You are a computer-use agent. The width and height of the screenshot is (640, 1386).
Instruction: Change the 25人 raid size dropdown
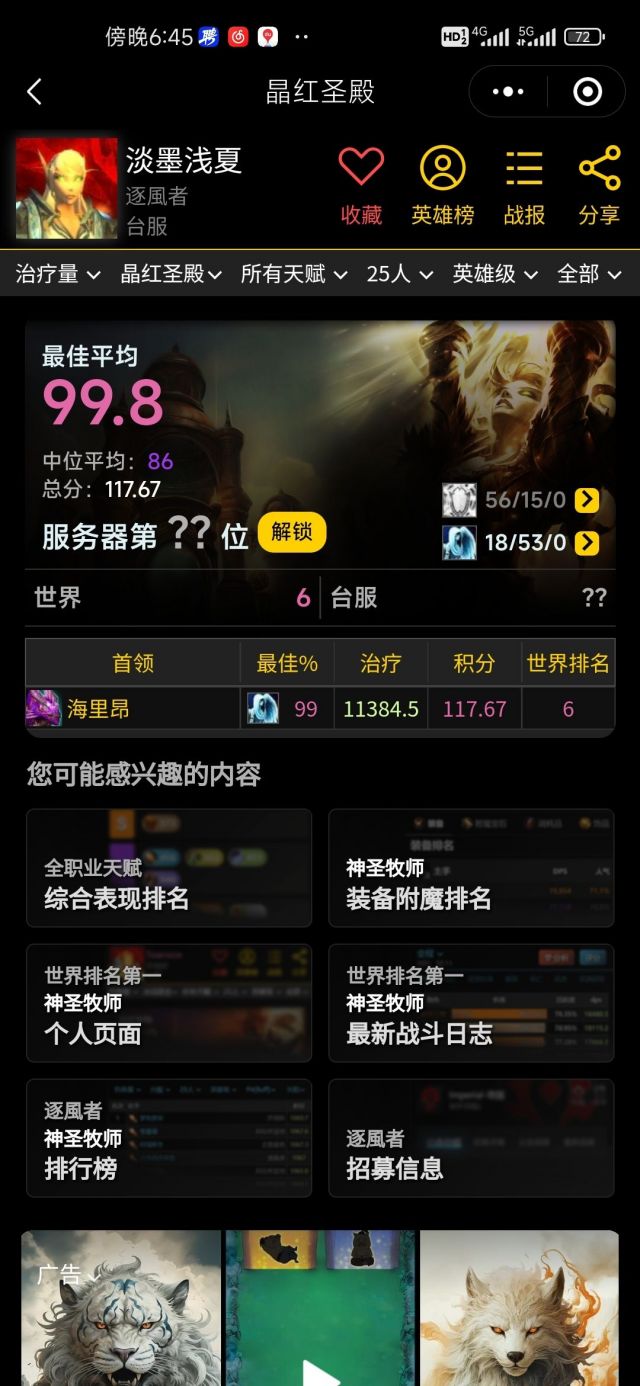tap(399, 274)
